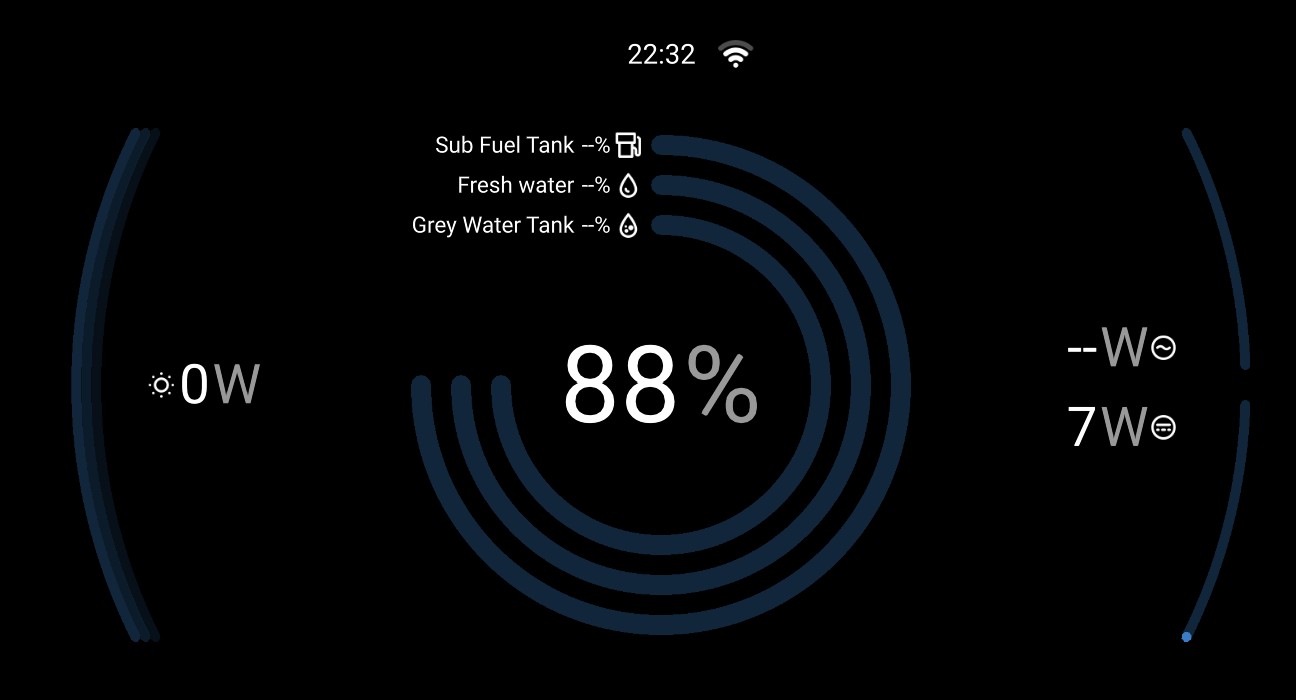The image size is (1296, 700).
Task: Open the solar yield 0W gauge
Action: pos(205,385)
